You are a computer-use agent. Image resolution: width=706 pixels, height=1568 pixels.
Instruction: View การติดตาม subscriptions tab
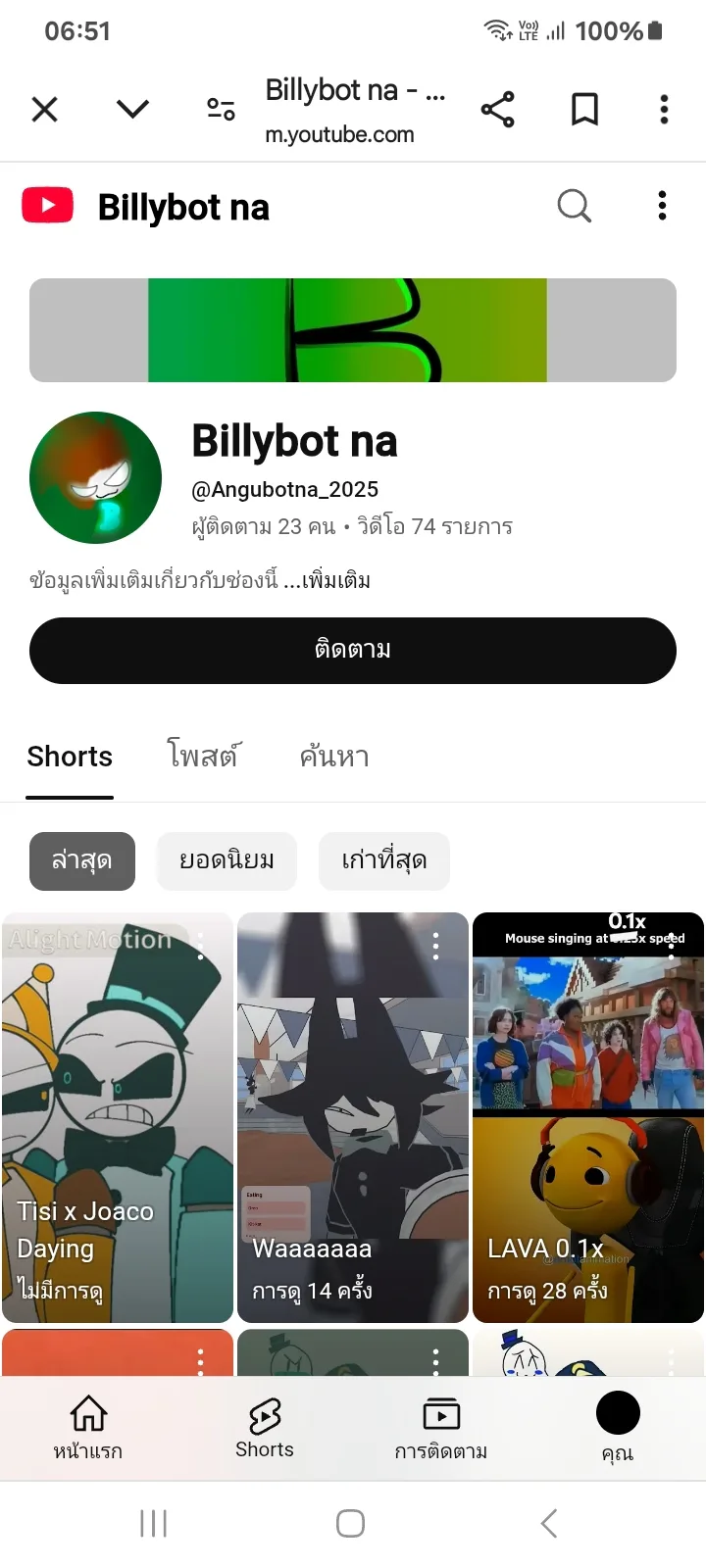441,1427
